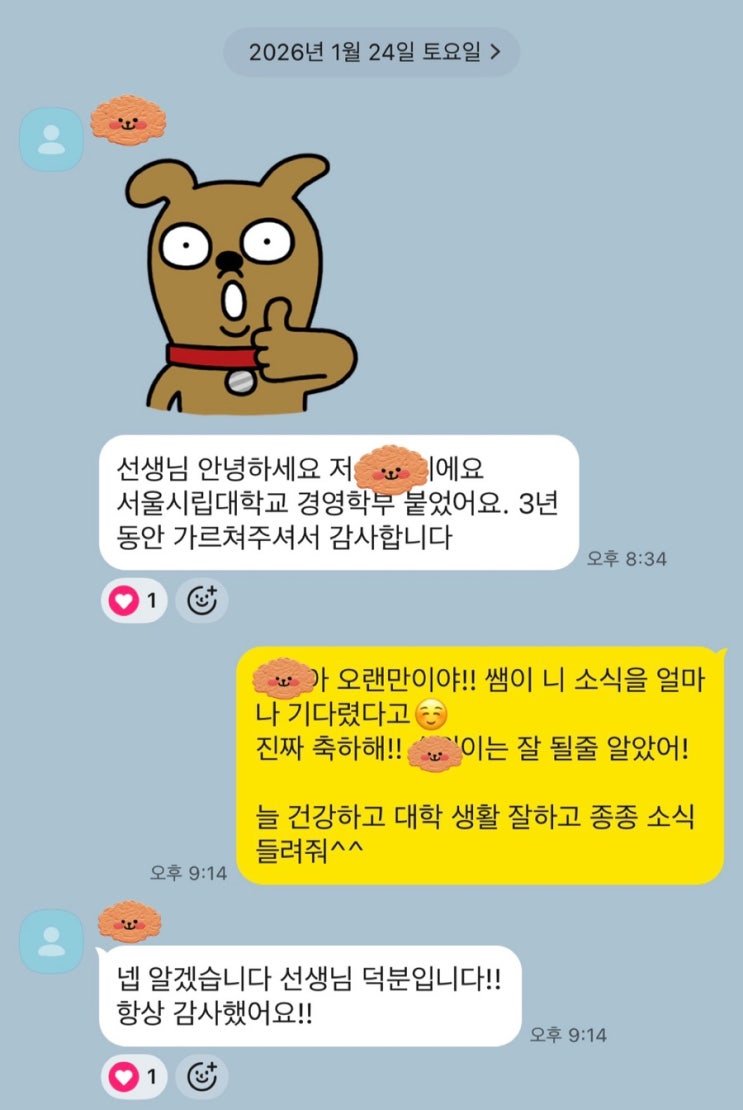Open sender profile picture above the dog emoticon

51,140
